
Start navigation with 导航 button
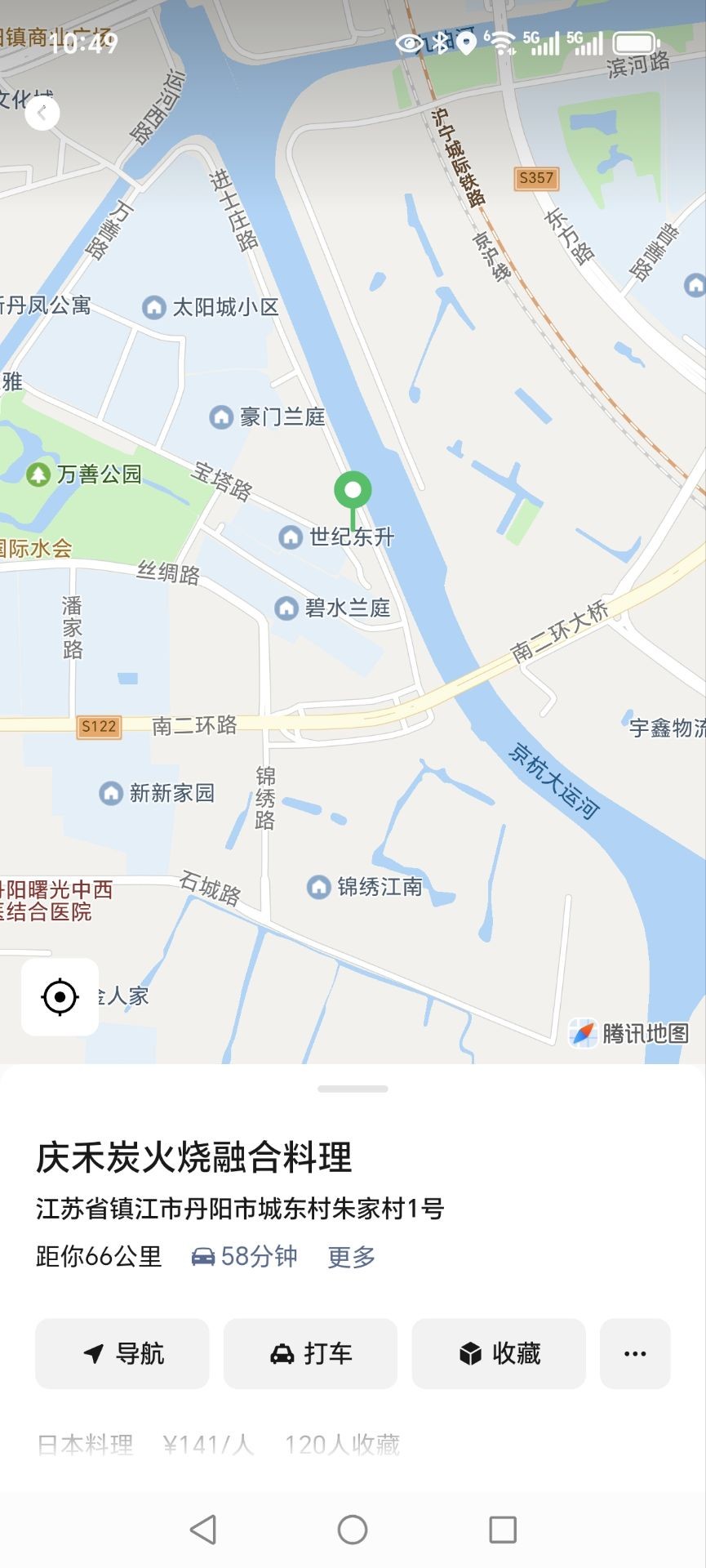[x=122, y=1353]
